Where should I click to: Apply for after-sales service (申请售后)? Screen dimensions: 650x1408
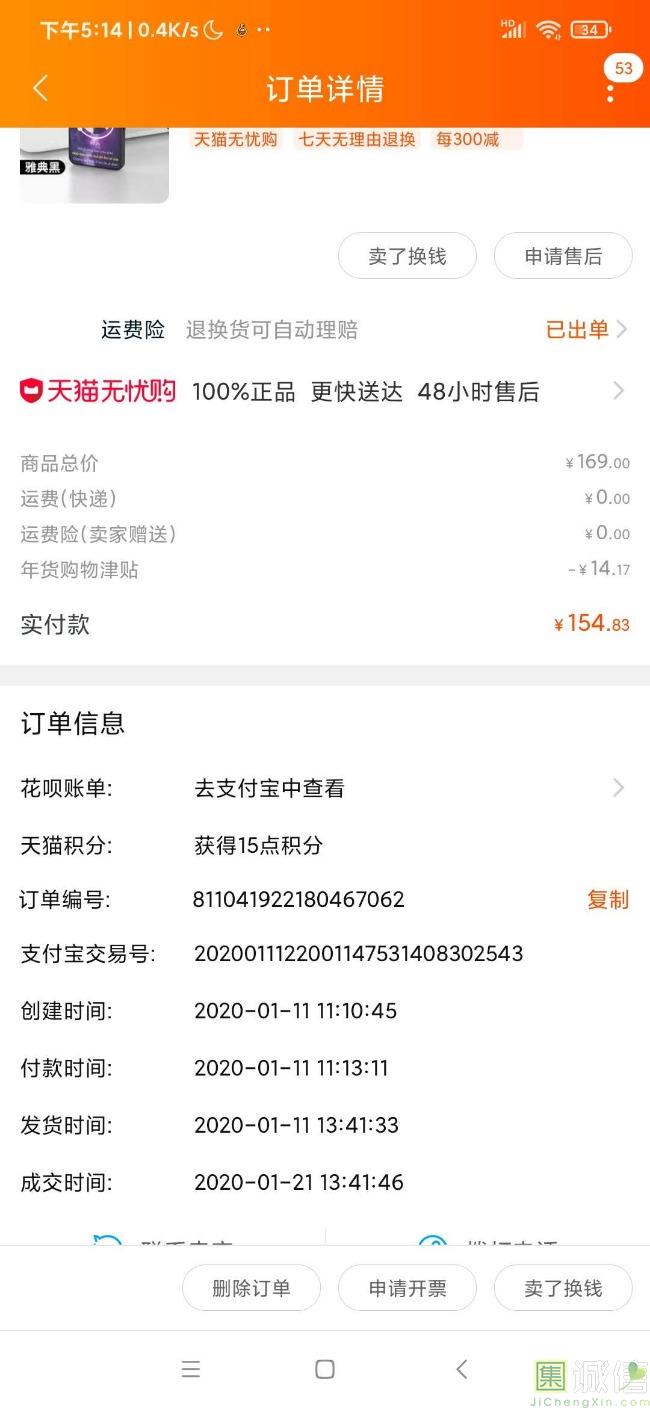pyautogui.click(x=563, y=257)
